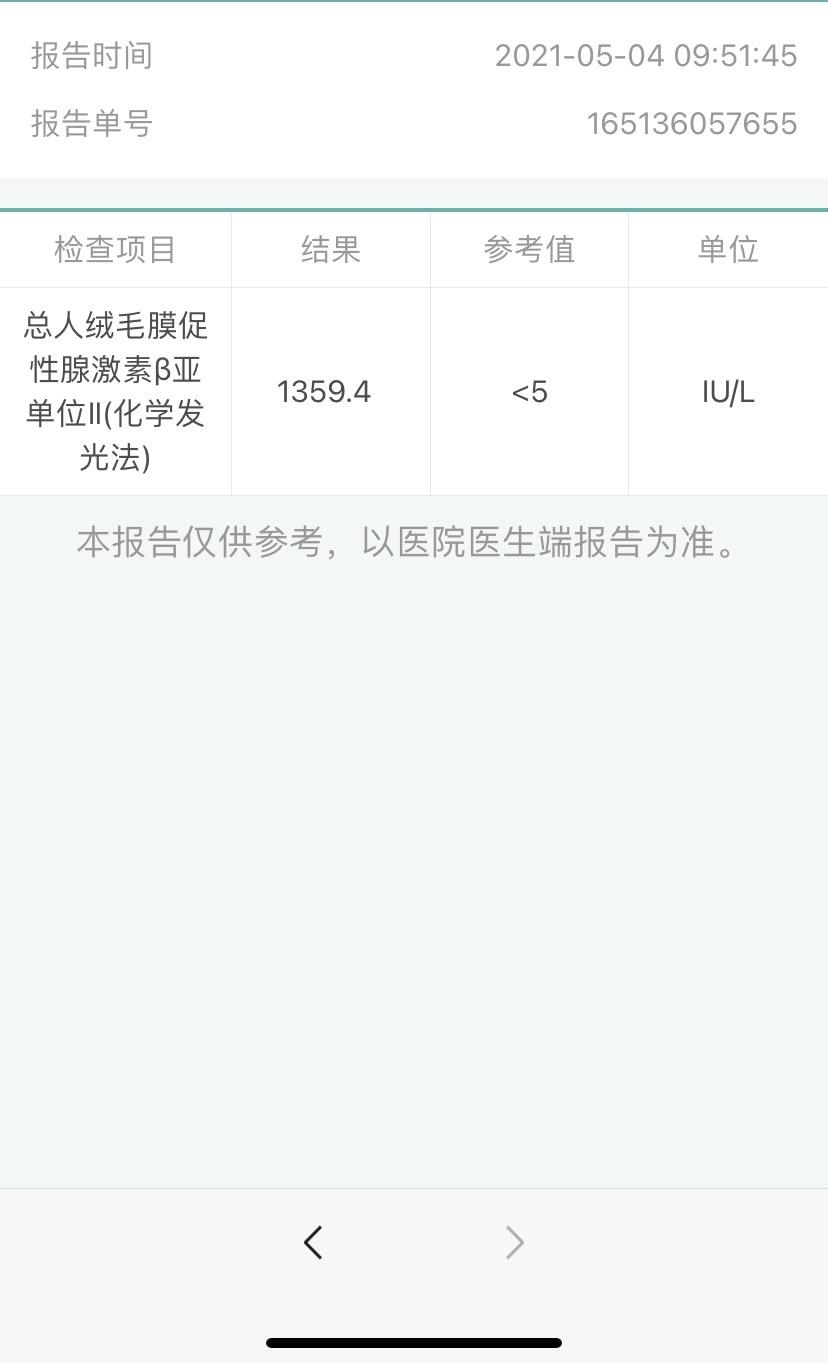The image size is (828, 1363).
Task: Click the right chevron to view next report
Action: 514,1242
